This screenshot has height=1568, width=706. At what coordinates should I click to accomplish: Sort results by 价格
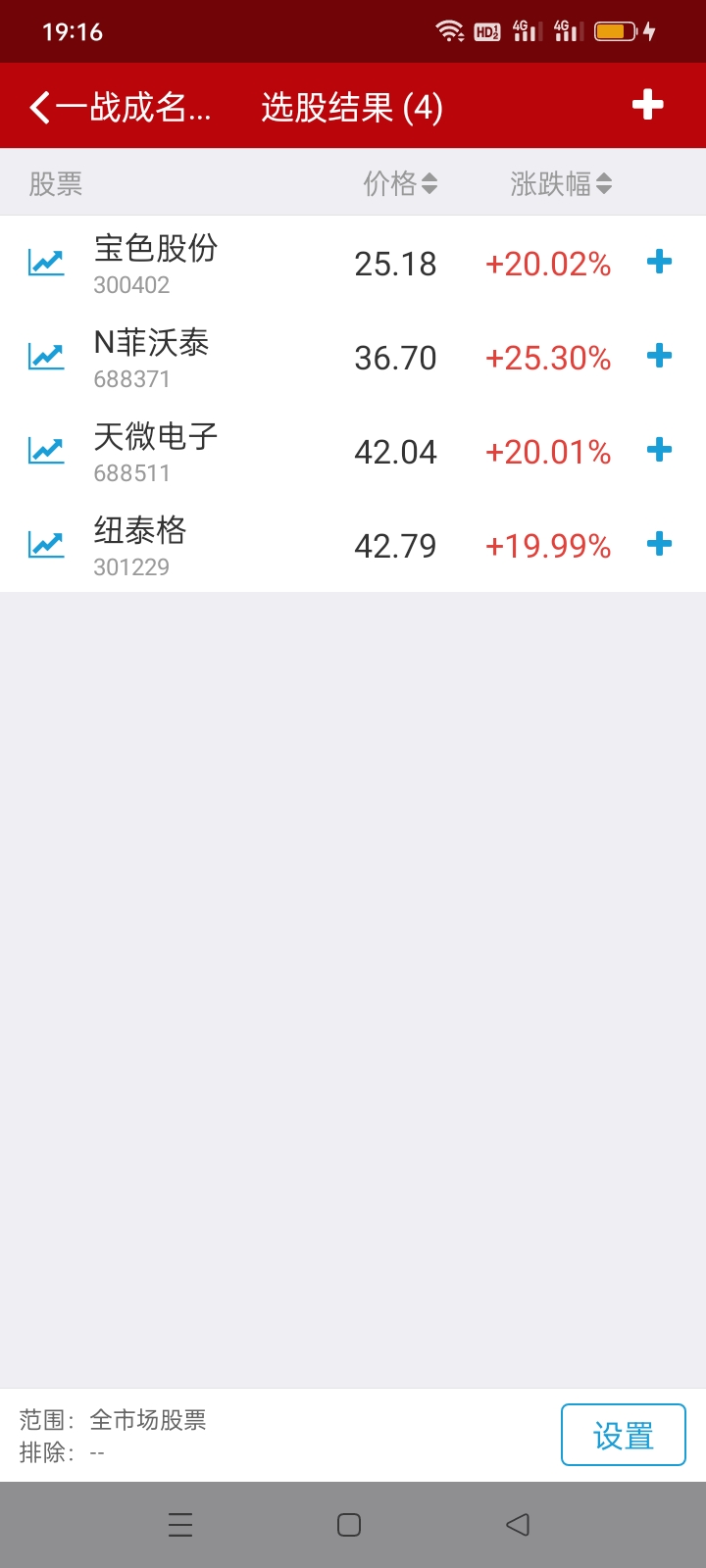[x=400, y=183]
